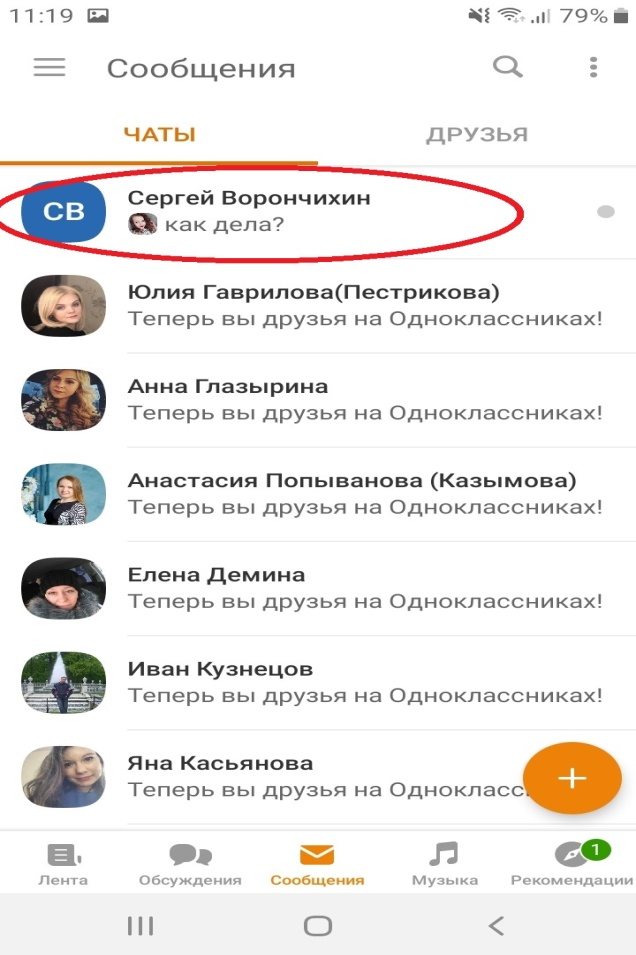Switch to the Друзья tab
This screenshot has height=955, width=636.
tap(476, 134)
